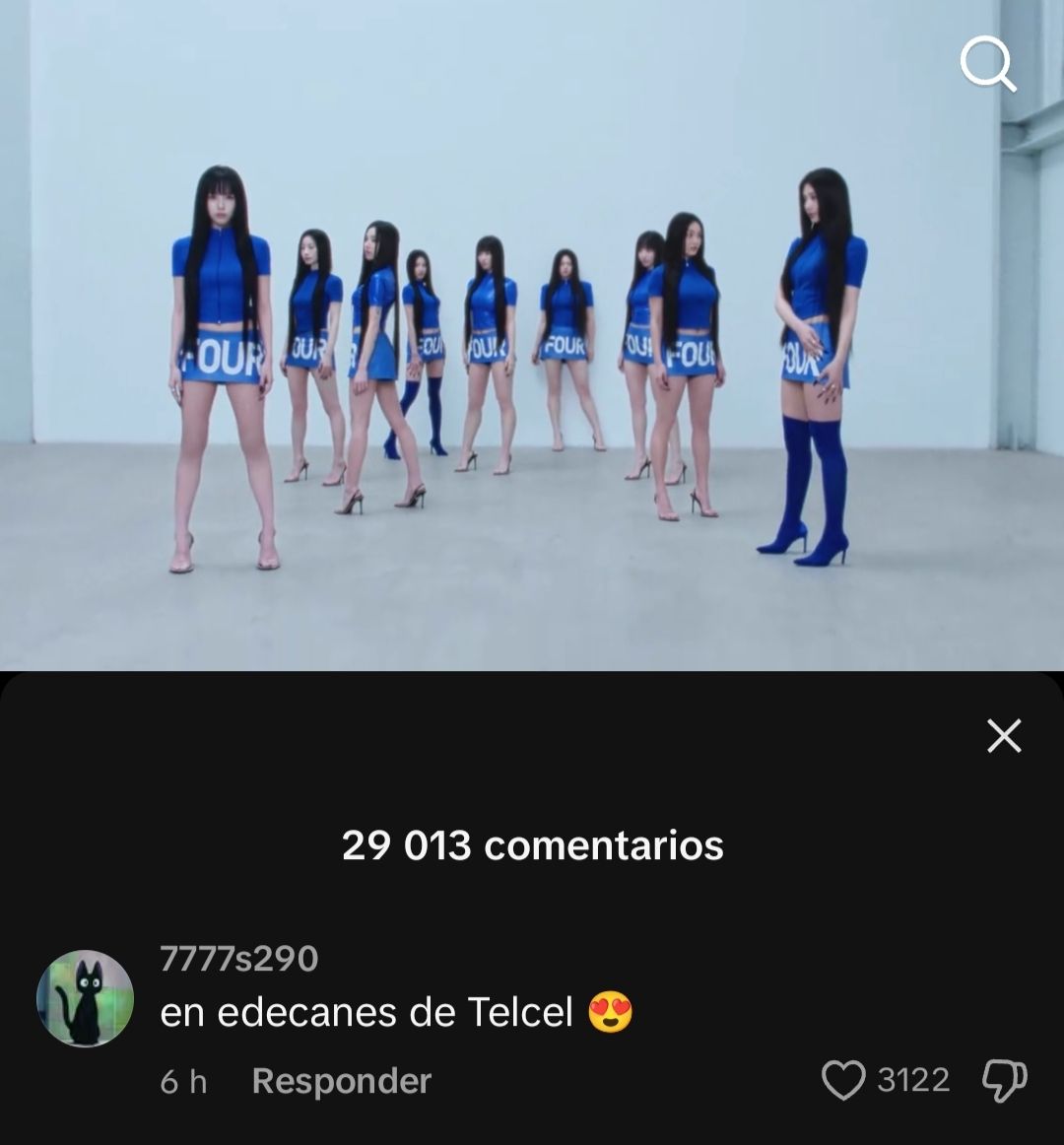
Task: Close the comments panel
Action: tap(1004, 736)
